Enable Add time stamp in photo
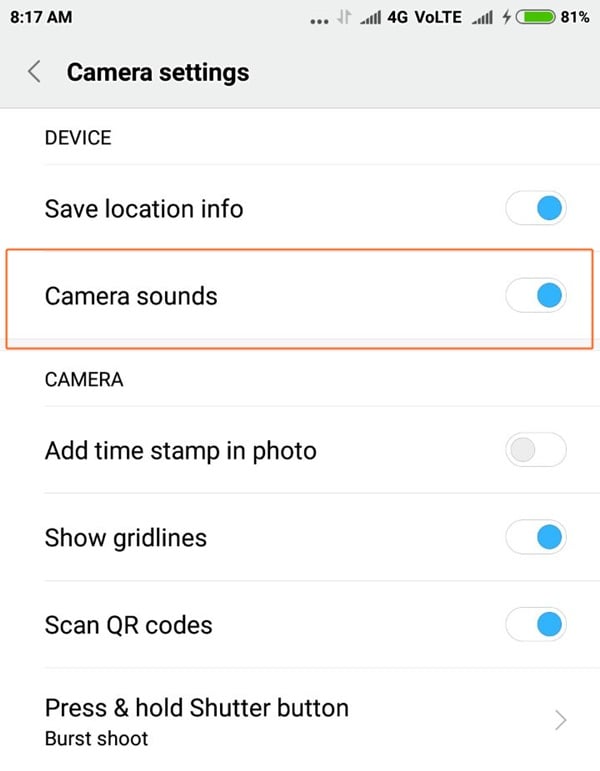The image size is (600, 771). pyautogui.click(x=536, y=450)
